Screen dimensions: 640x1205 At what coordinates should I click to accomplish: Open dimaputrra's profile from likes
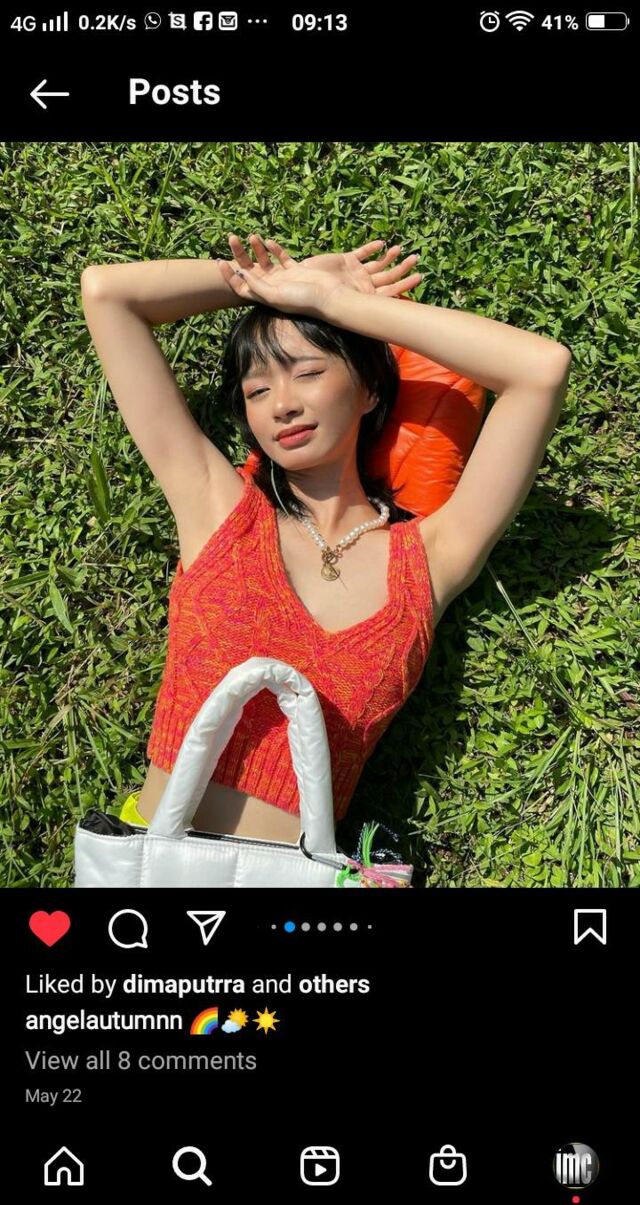(x=183, y=984)
